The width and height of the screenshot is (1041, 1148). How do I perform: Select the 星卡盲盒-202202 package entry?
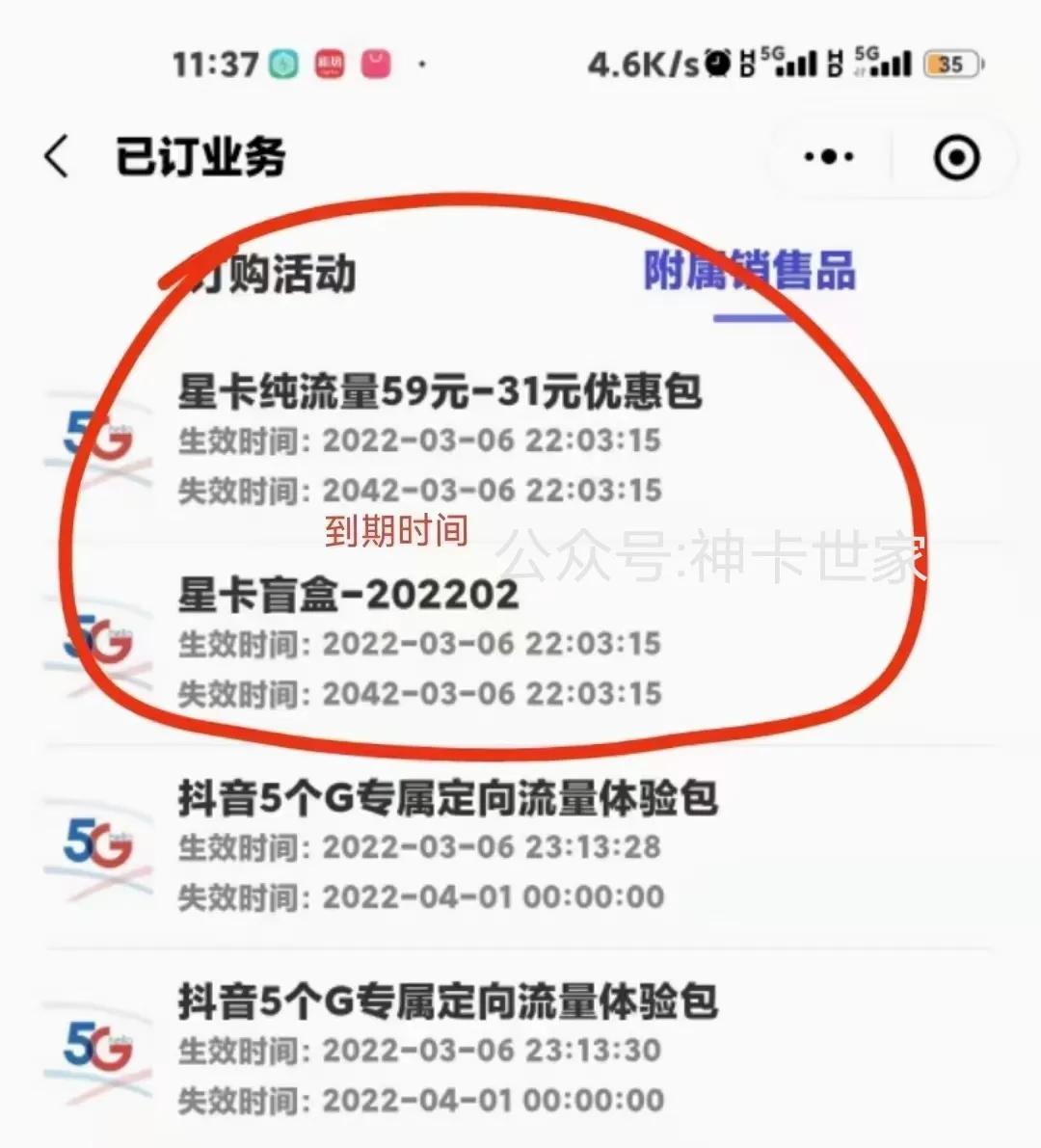click(349, 594)
